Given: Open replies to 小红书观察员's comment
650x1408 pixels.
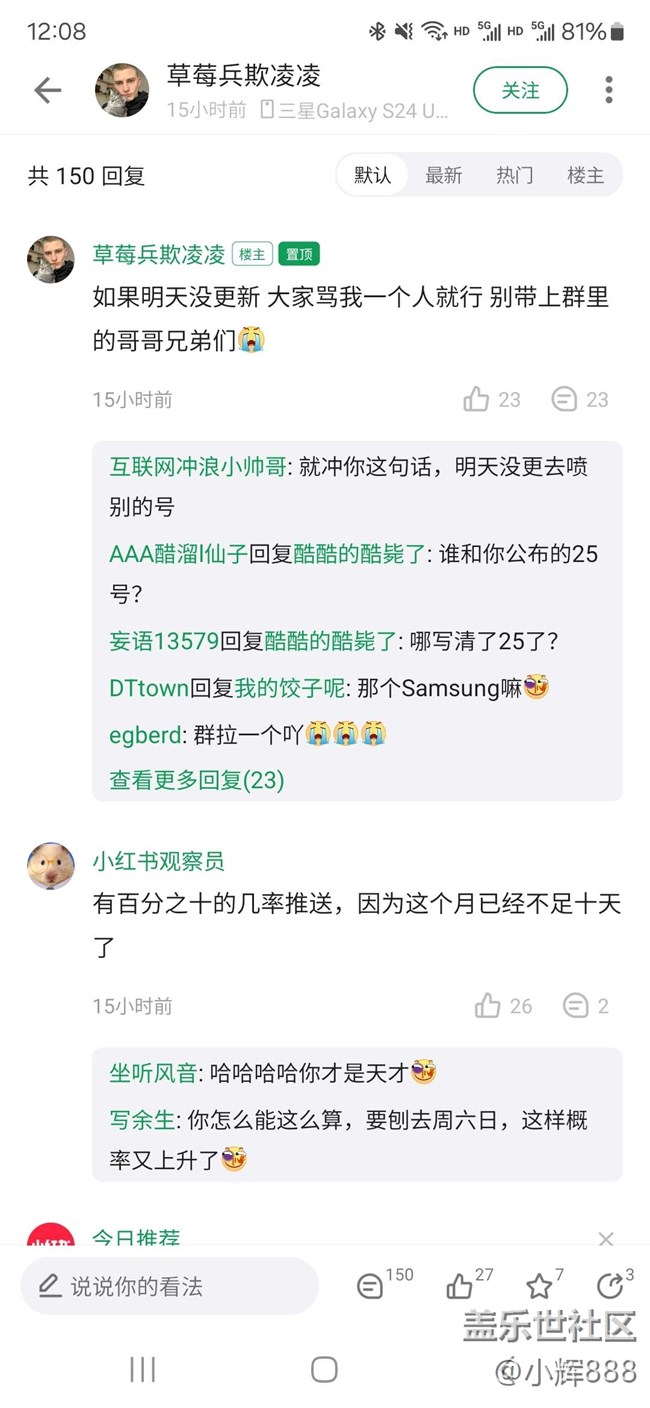Looking at the screenshot, I should point(586,1006).
